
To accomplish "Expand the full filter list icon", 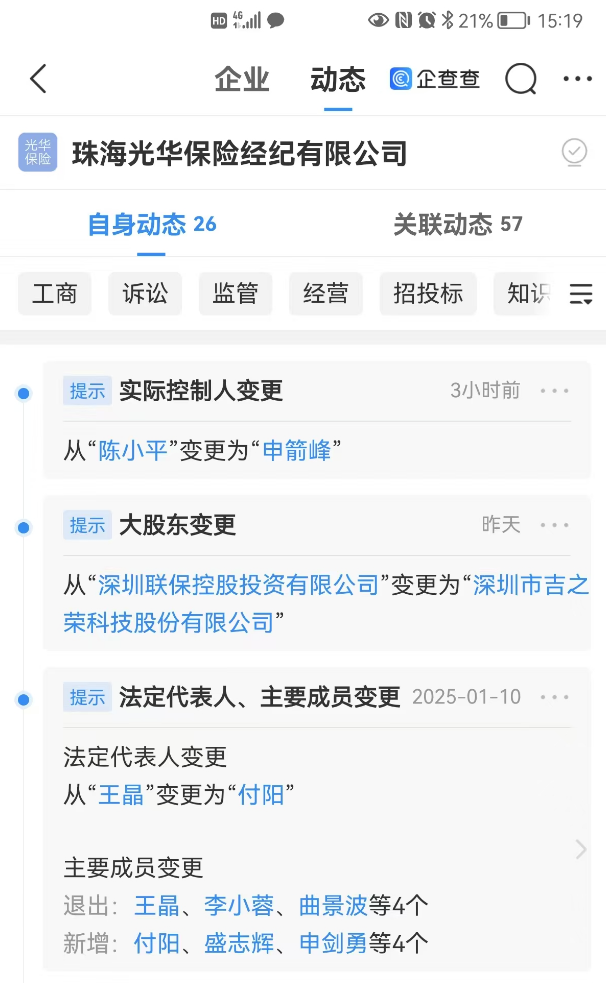I will (x=581, y=293).
